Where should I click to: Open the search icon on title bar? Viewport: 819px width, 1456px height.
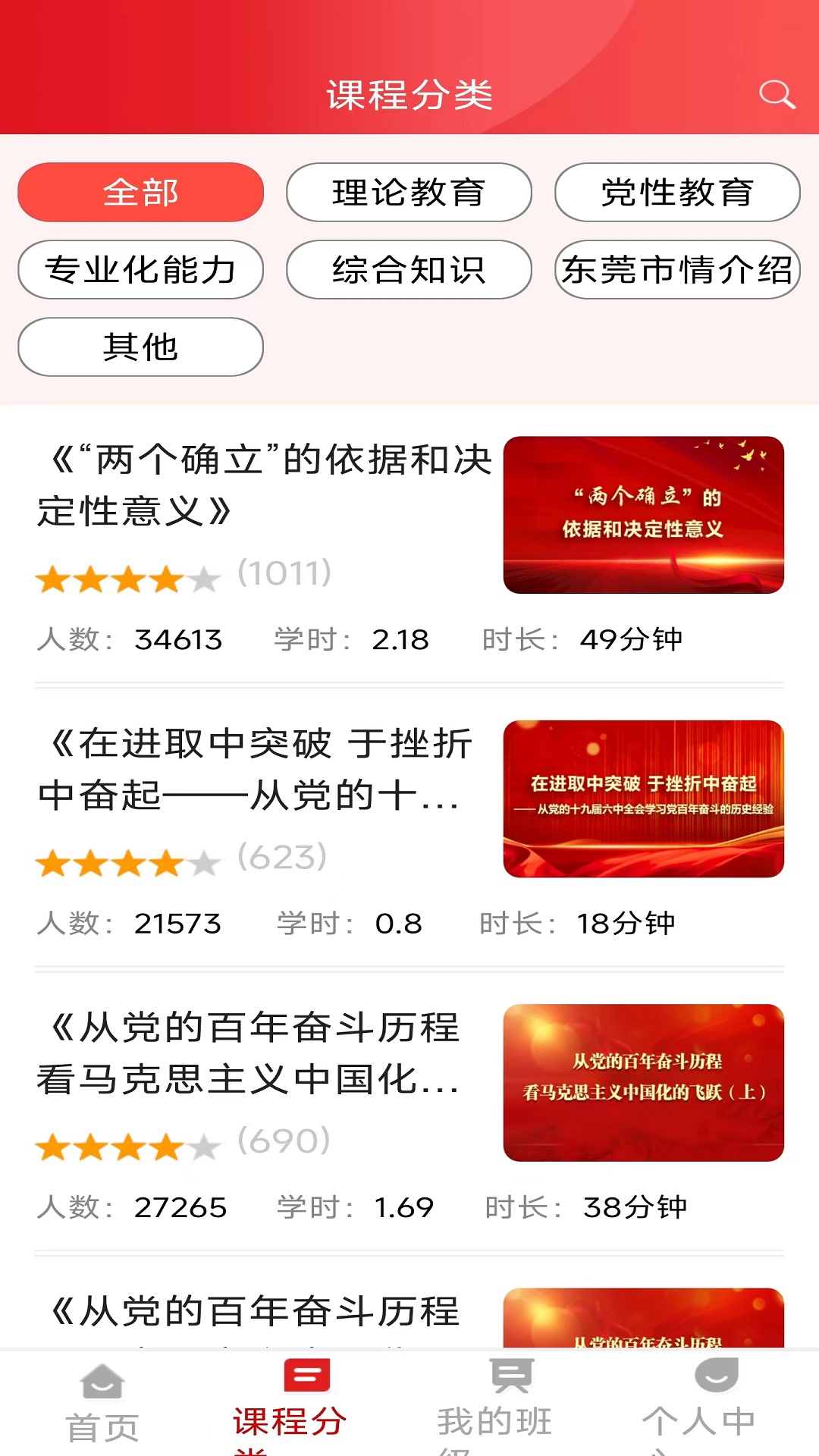(775, 95)
